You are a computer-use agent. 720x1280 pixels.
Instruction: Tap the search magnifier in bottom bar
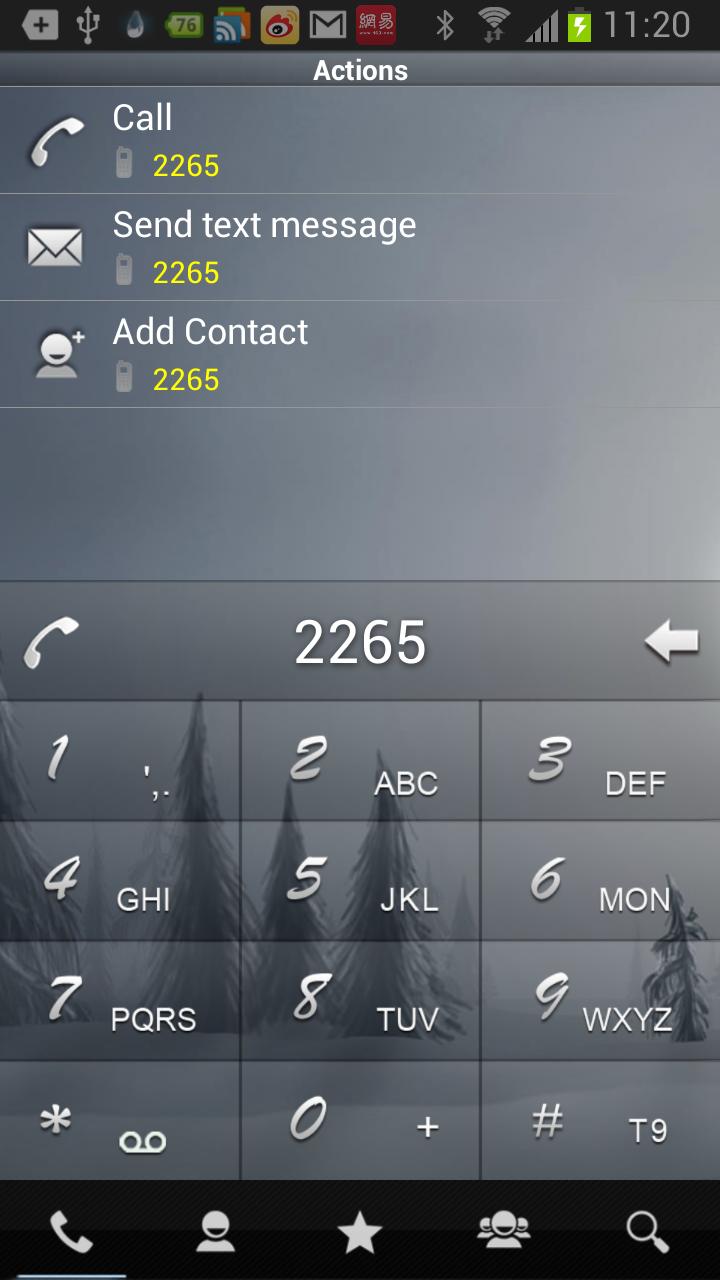coord(648,1232)
